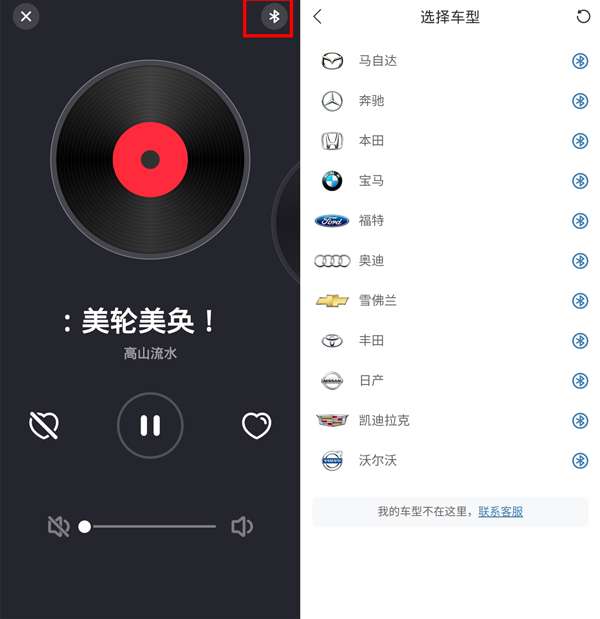This screenshot has height=619, width=600.
Task: Tap the Bluetooth icon beside 丰田
Action: tap(580, 341)
